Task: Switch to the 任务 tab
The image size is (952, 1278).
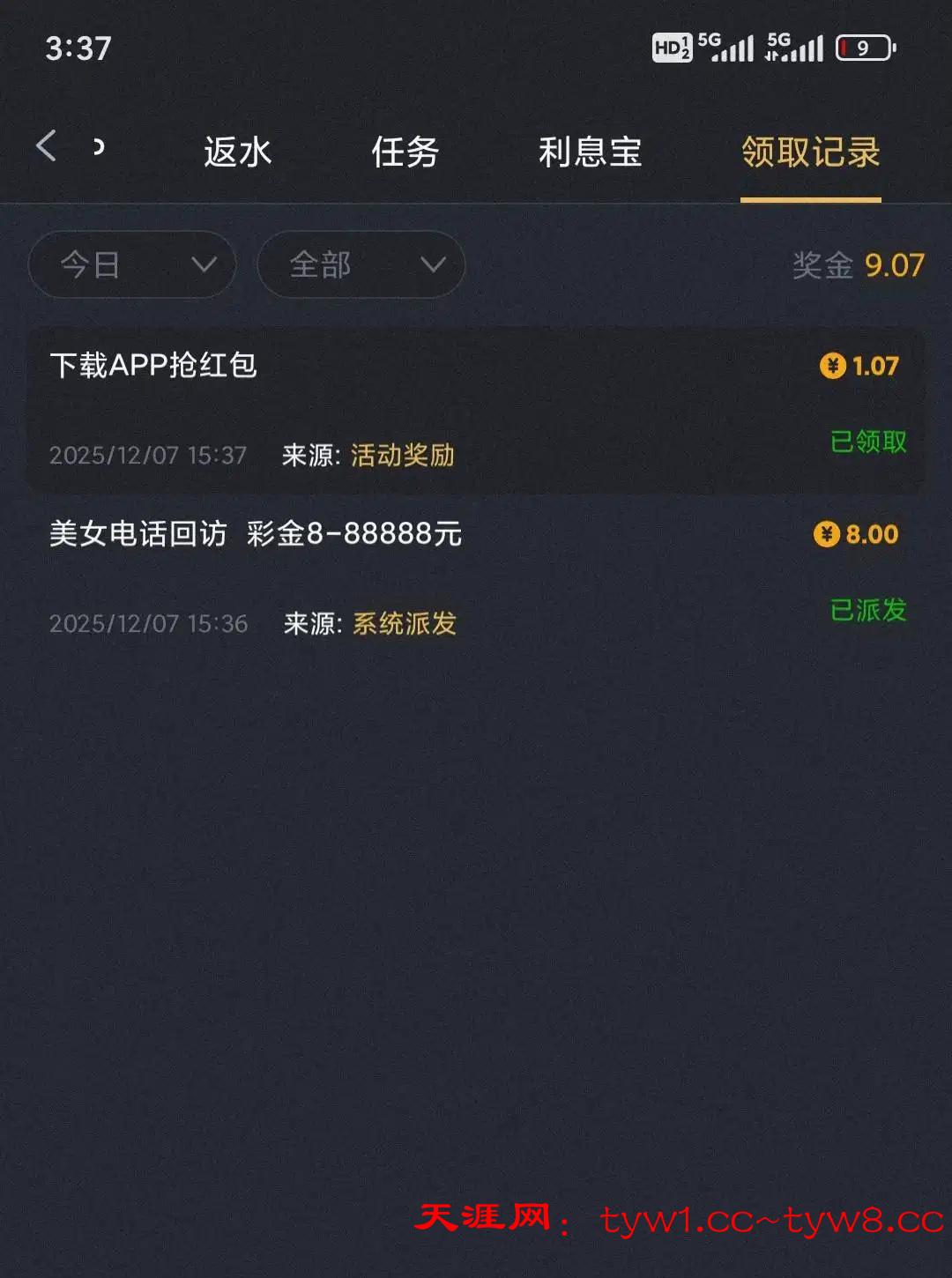Action: 405,152
